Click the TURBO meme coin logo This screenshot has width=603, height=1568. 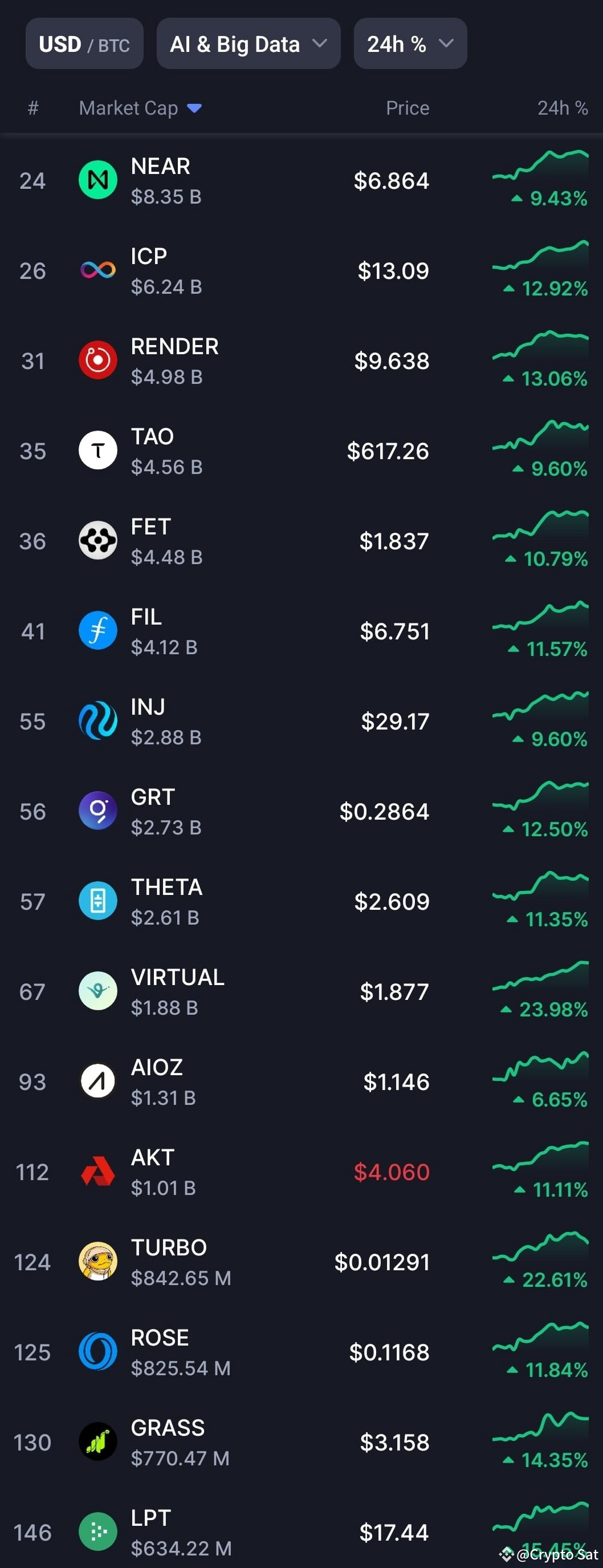point(97,1261)
